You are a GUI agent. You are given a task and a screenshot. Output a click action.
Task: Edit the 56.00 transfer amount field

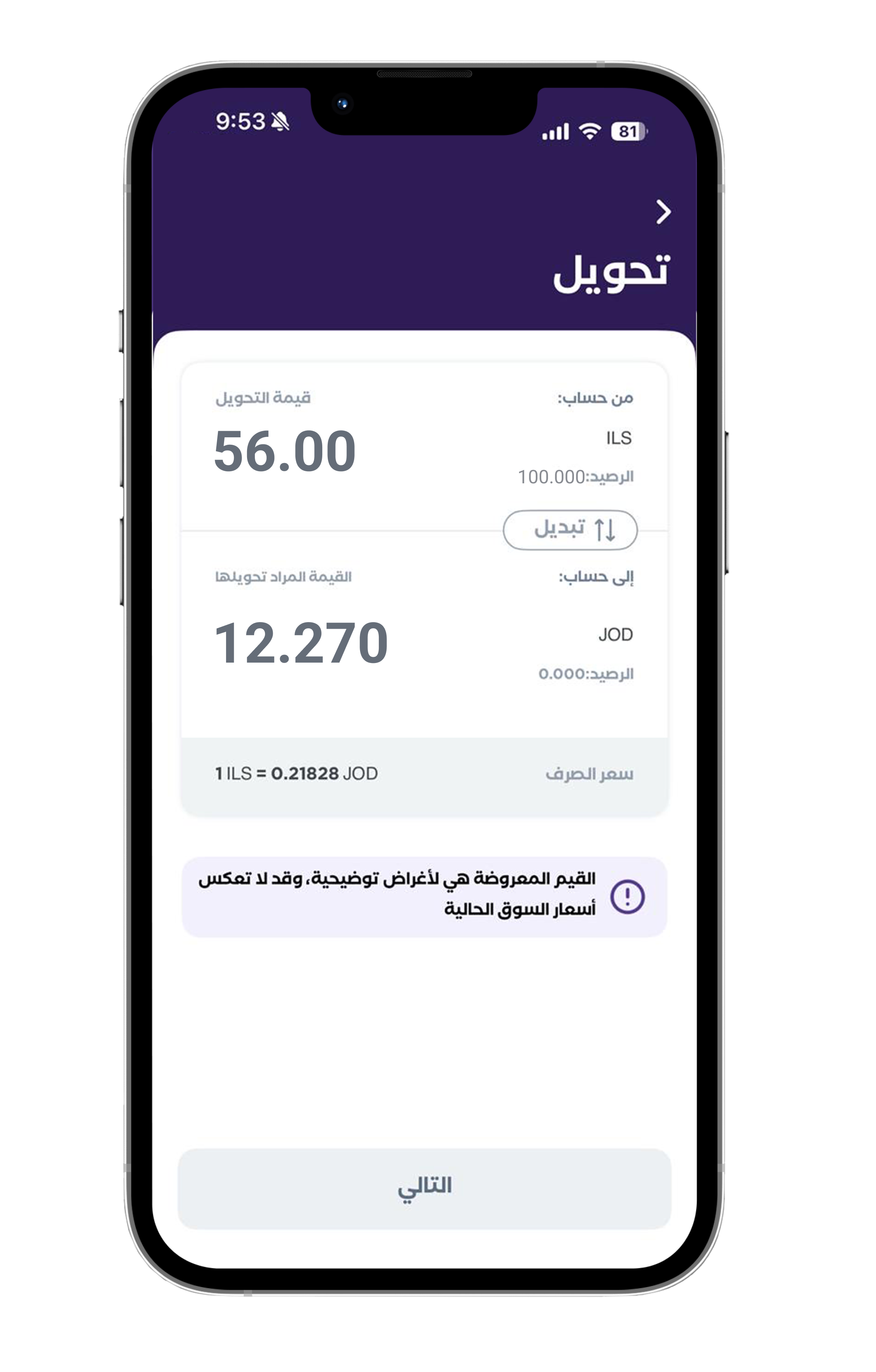(x=285, y=451)
